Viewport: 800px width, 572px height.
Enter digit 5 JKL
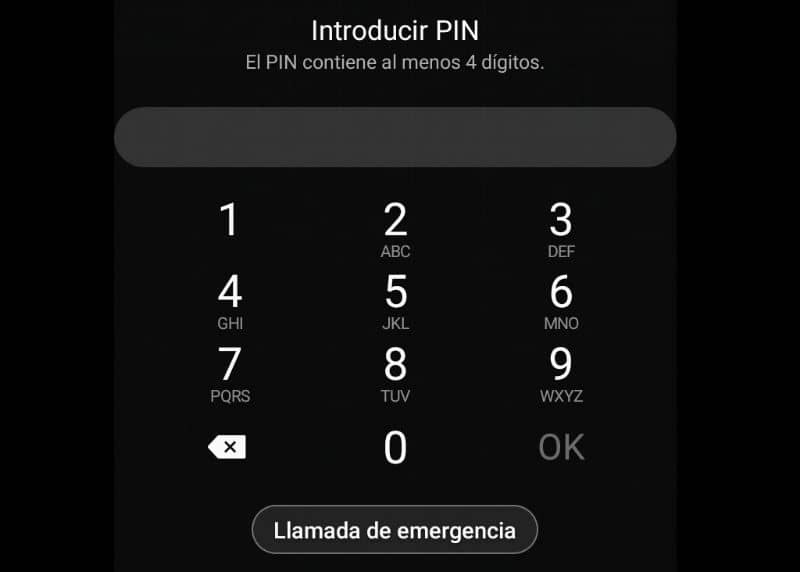click(x=395, y=301)
